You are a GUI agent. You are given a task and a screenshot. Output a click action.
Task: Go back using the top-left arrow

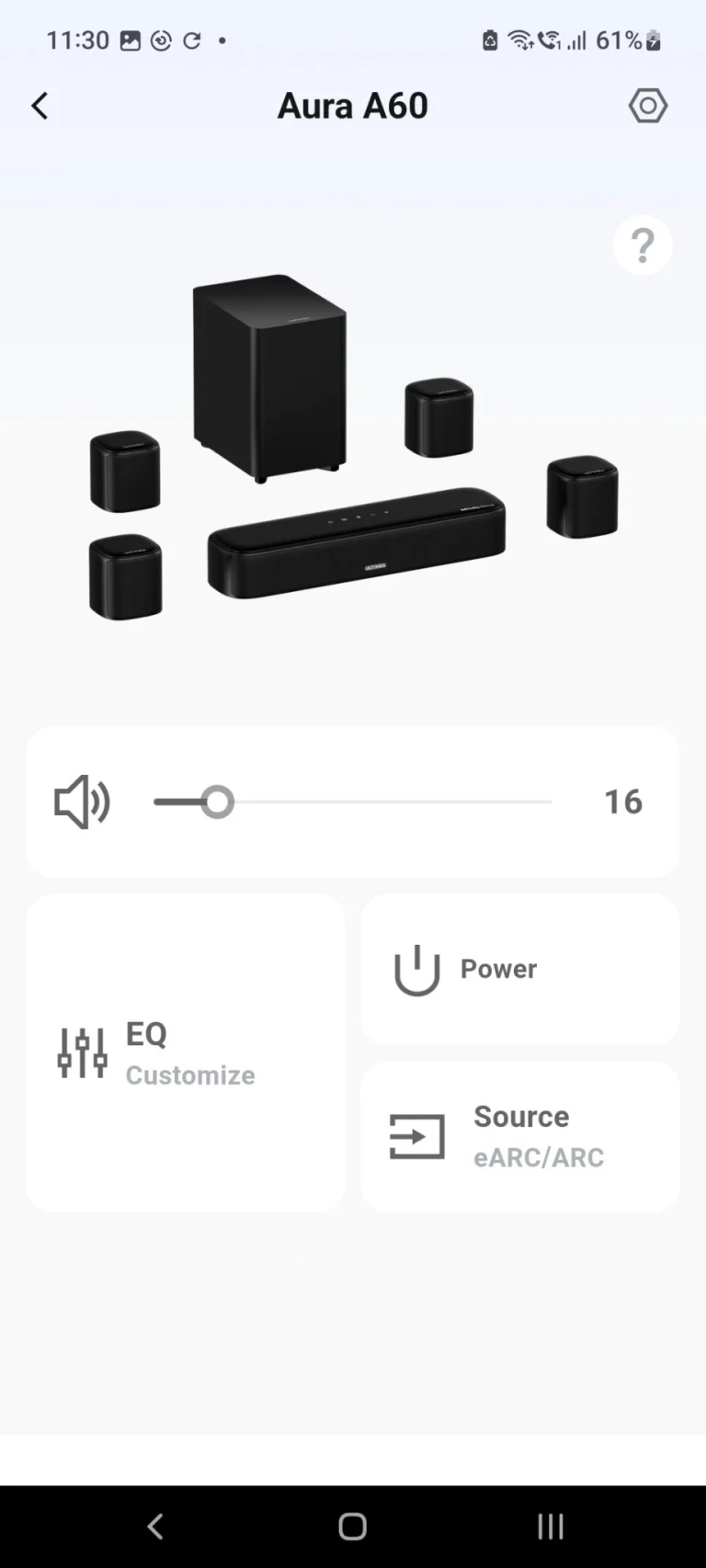tap(39, 106)
